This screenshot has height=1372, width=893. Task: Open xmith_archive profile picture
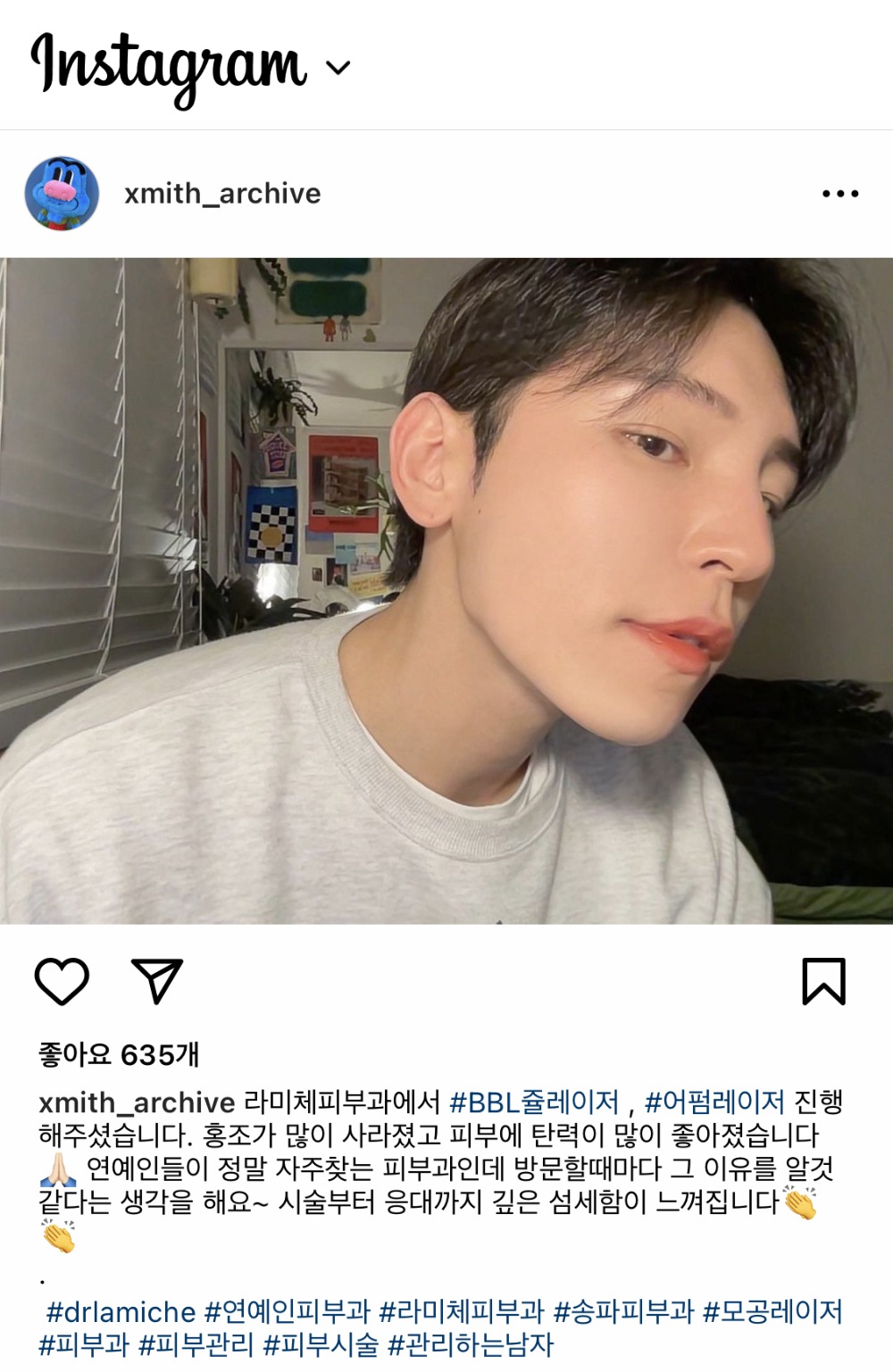point(62,194)
